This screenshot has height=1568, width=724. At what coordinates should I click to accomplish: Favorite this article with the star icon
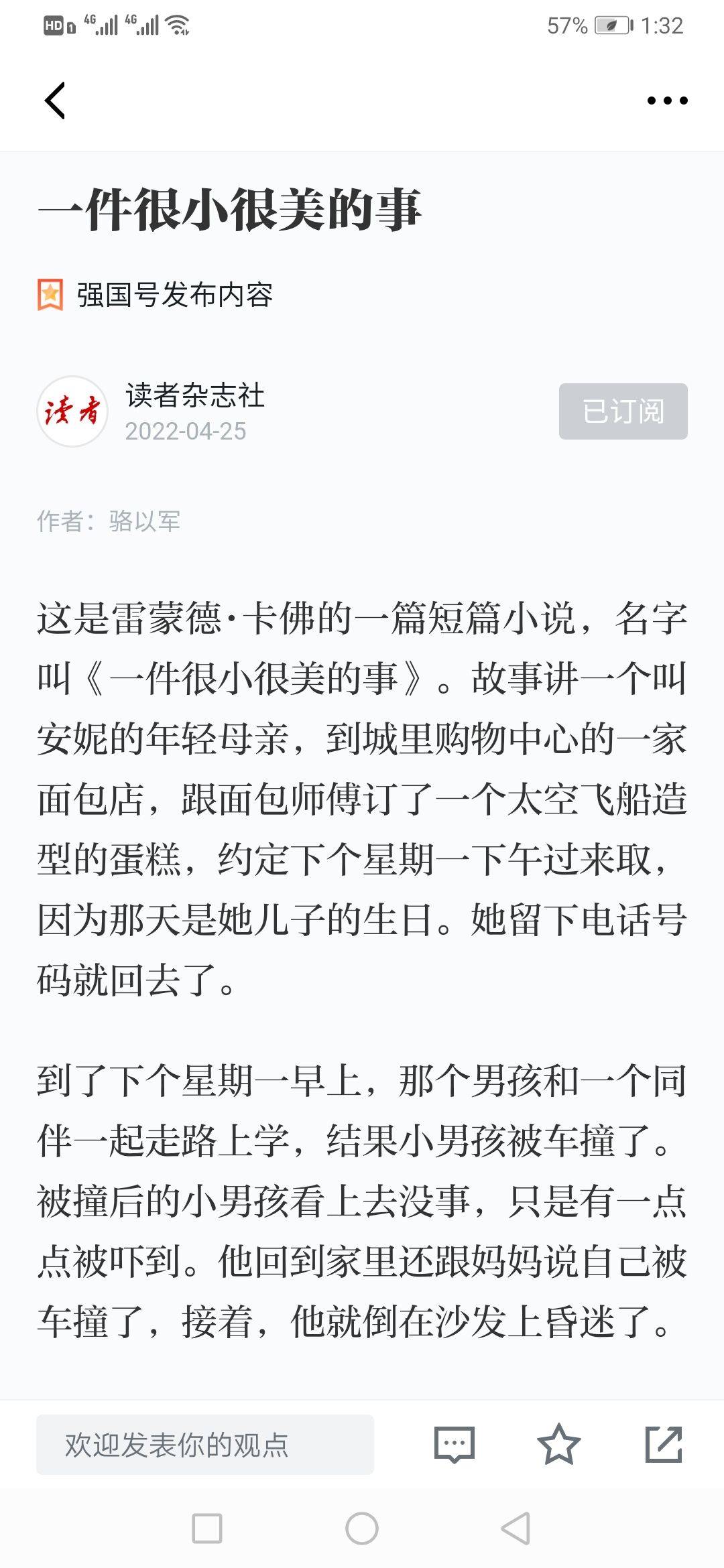point(558,1444)
